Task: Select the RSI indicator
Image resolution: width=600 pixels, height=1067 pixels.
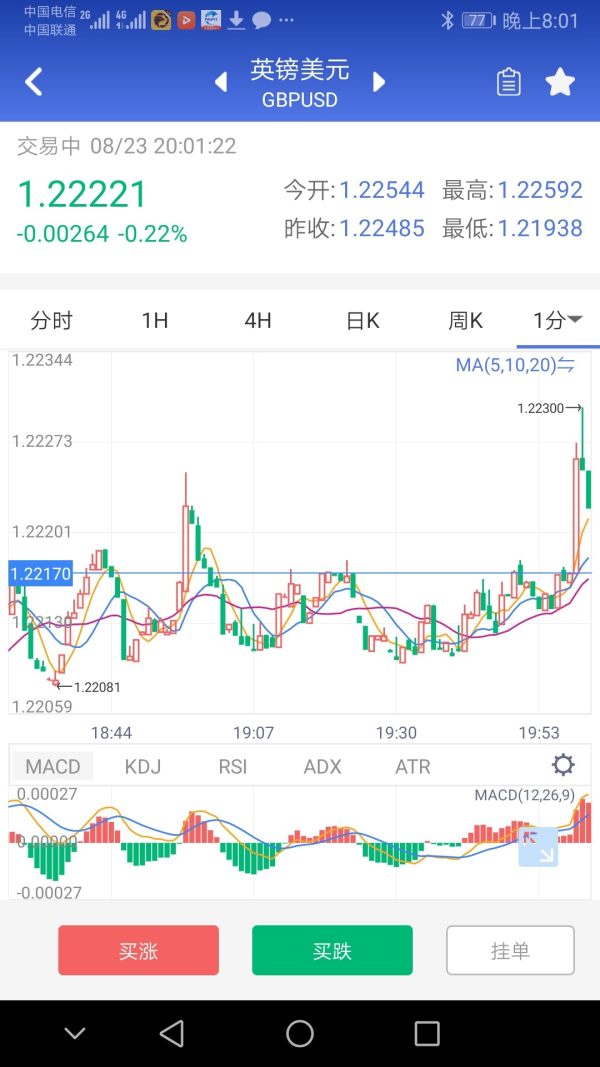Action: (x=233, y=767)
